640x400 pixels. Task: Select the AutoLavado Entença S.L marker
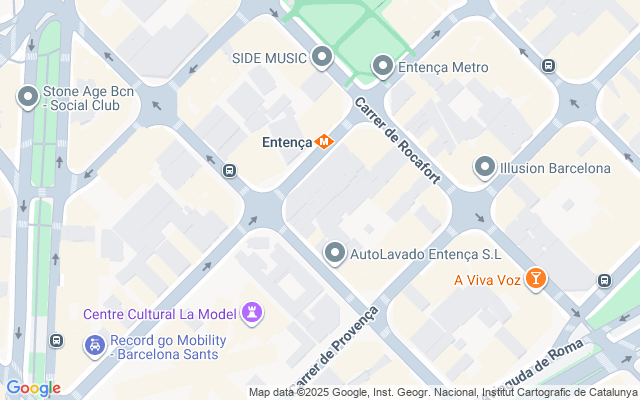point(335,254)
